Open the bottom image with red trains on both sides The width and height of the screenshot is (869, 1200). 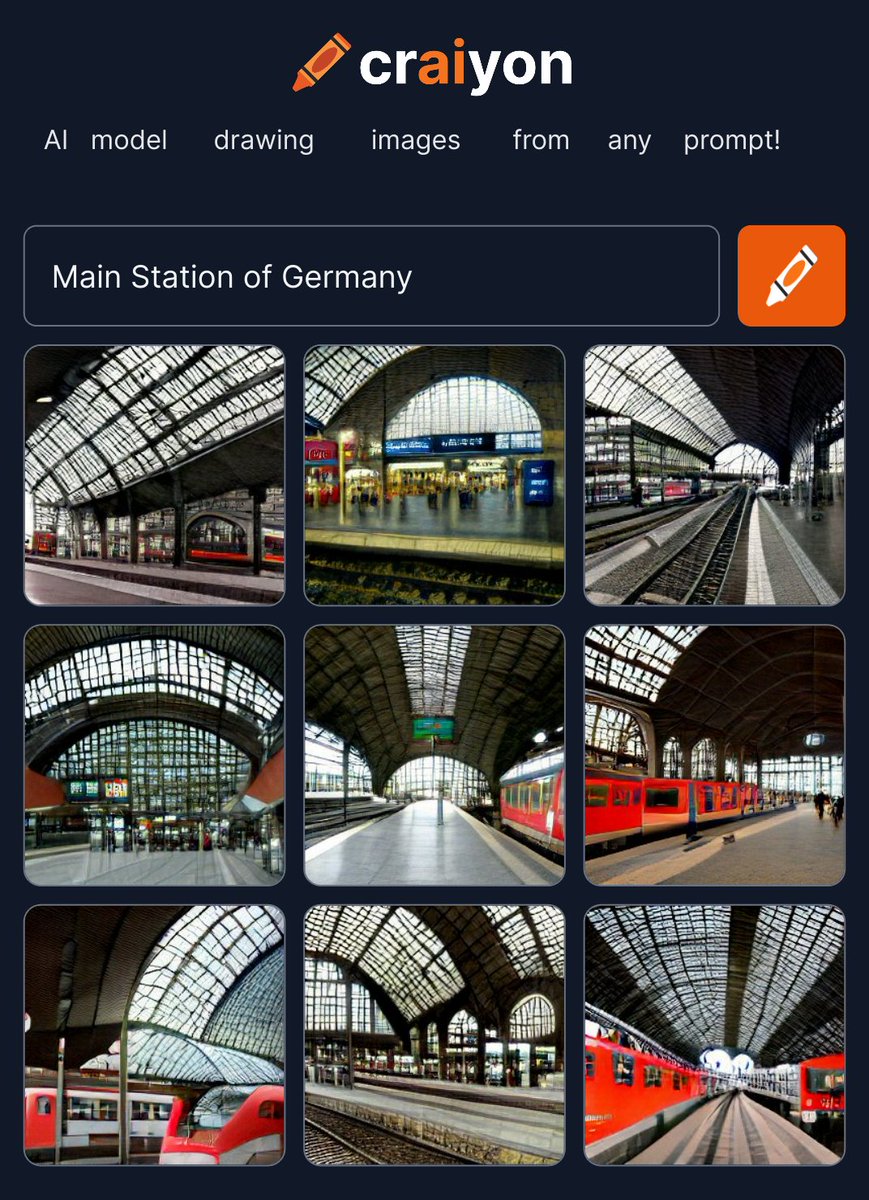714,1035
